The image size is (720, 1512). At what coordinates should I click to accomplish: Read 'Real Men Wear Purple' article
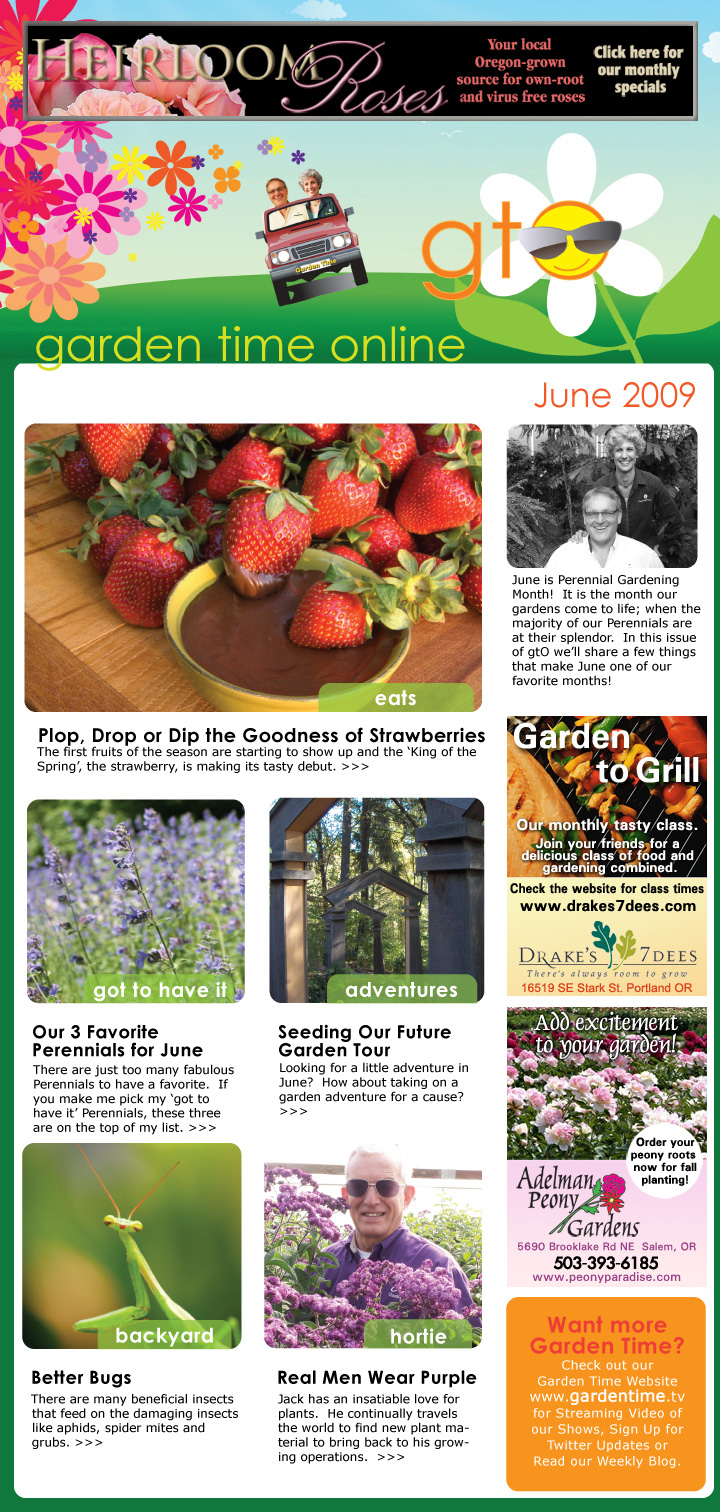(x=376, y=1377)
